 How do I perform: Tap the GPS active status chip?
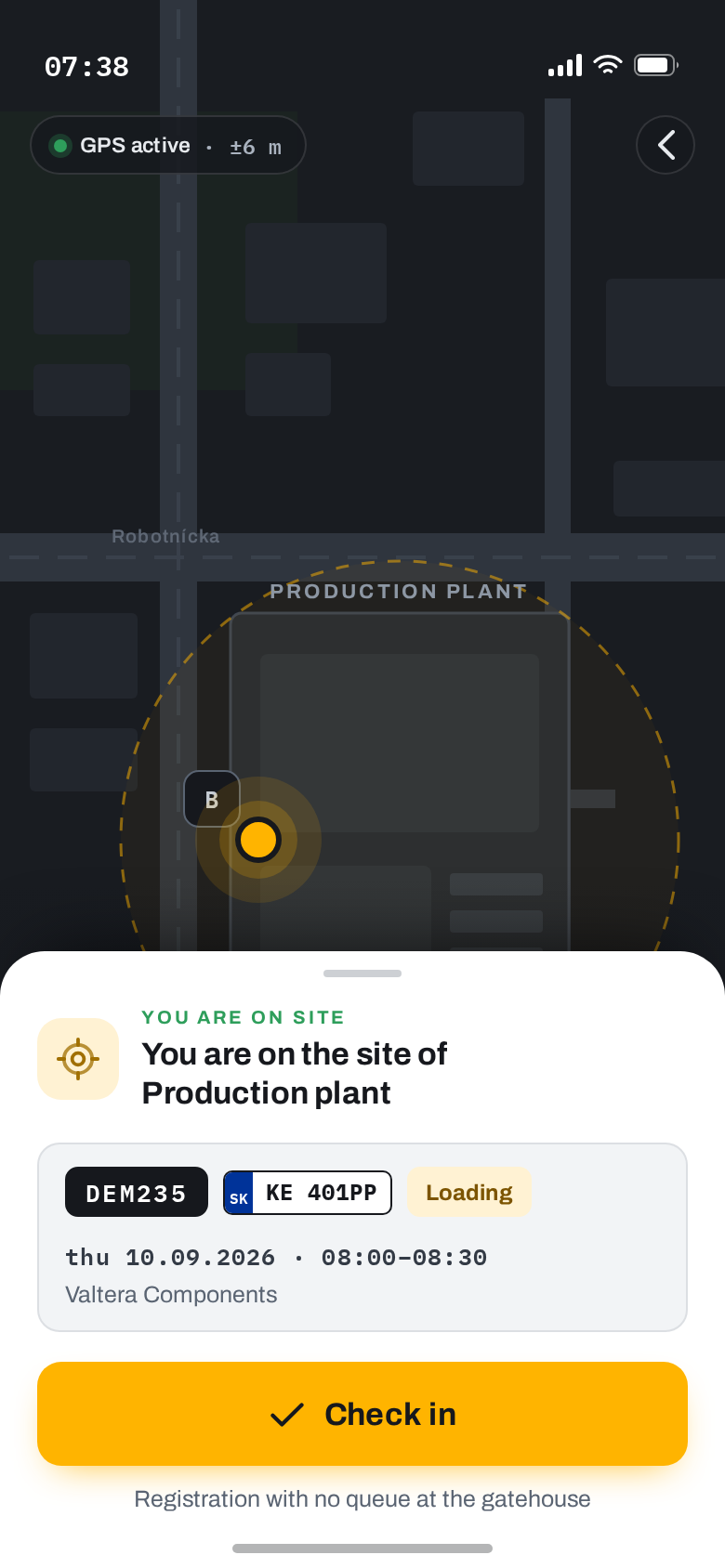(168, 145)
